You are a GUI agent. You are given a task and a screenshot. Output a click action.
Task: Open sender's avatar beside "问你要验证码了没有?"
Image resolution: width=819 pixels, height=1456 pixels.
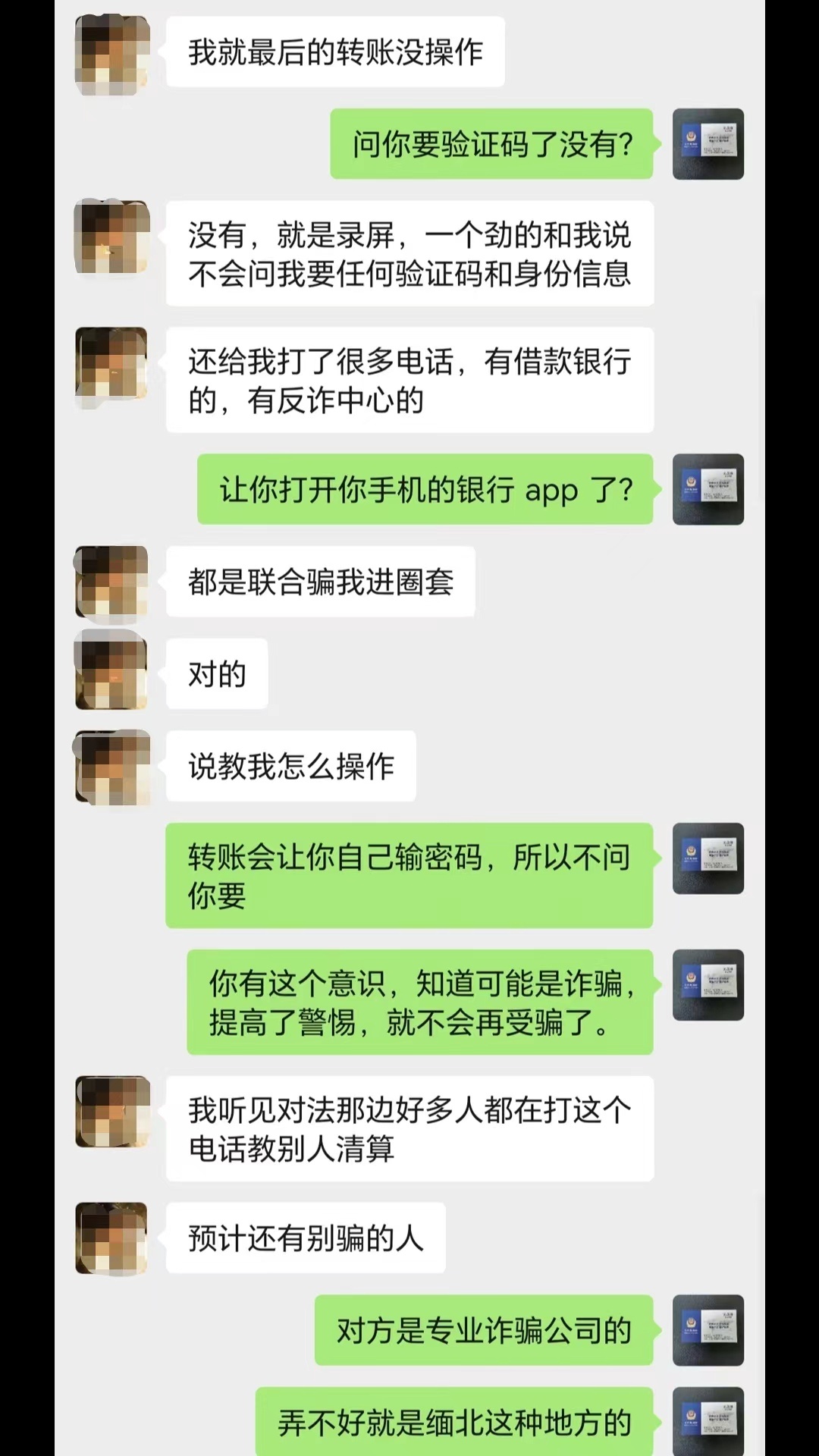[x=708, y=144]
